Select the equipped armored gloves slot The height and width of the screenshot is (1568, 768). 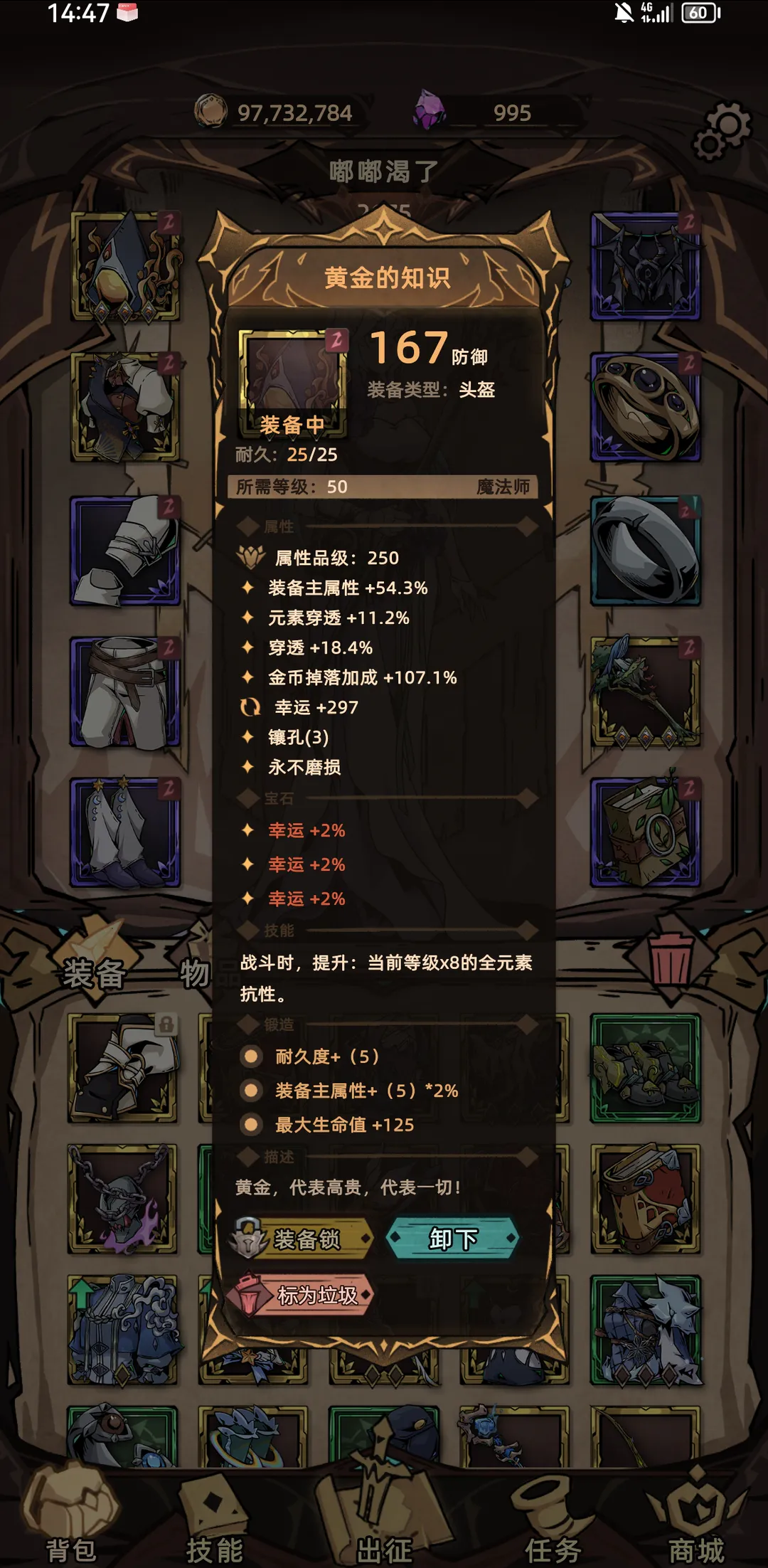click(x=125, y=550)
